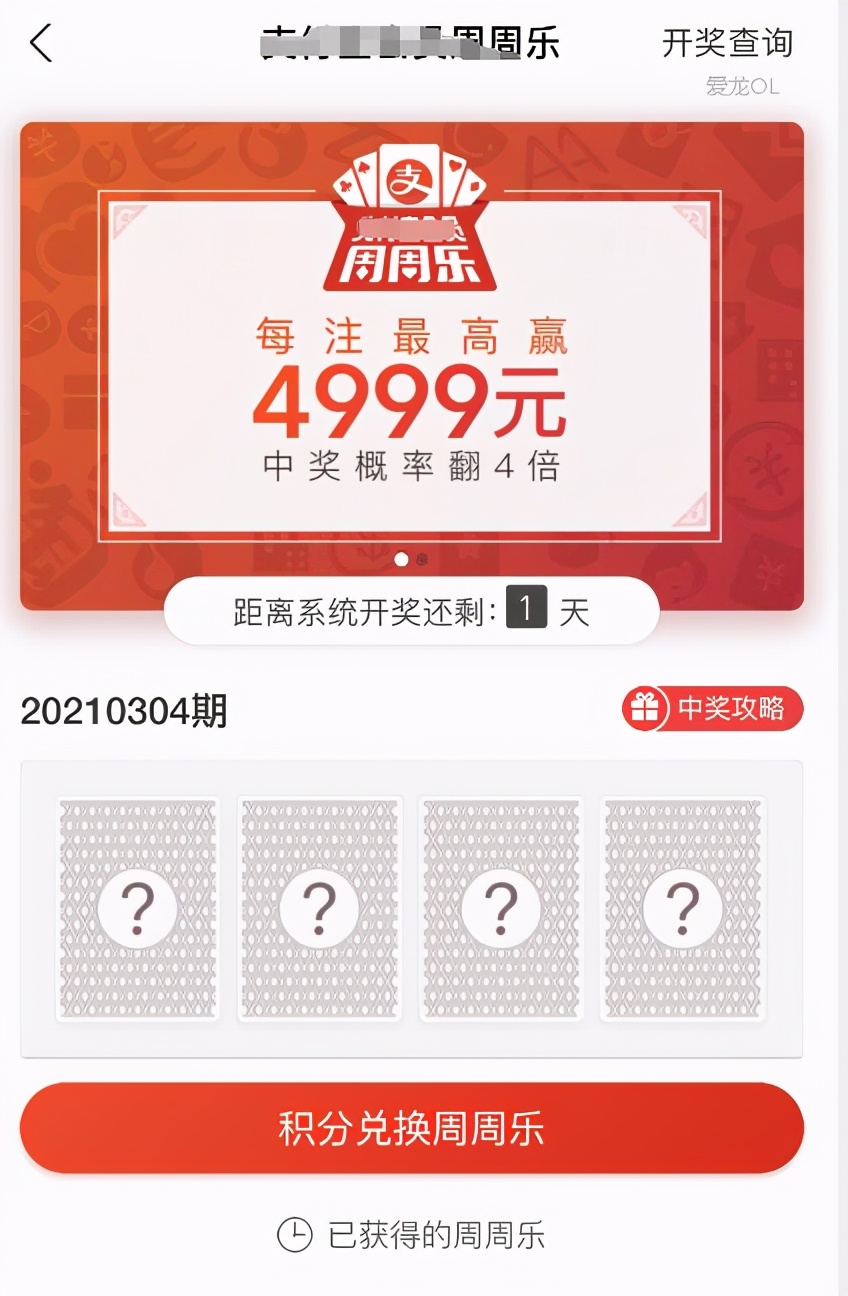Open the 4999元 promotional banner
Screen dimensions: 848x1296
tap(412, 366)
